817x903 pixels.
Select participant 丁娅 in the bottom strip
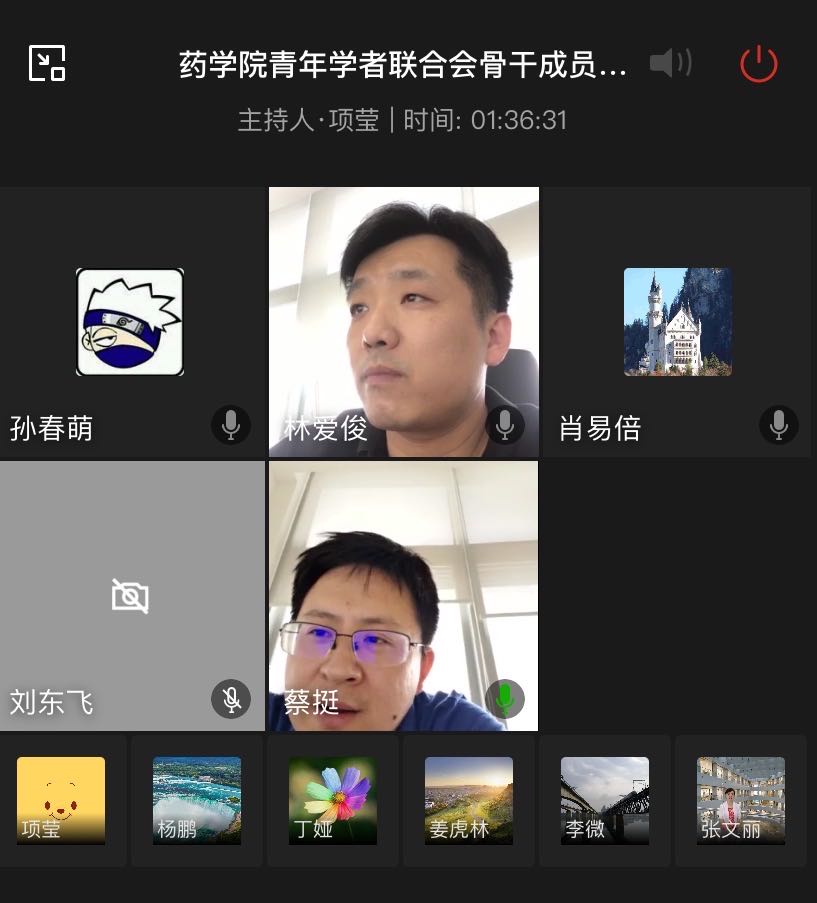pyautogui.click(x=333, y=800)
